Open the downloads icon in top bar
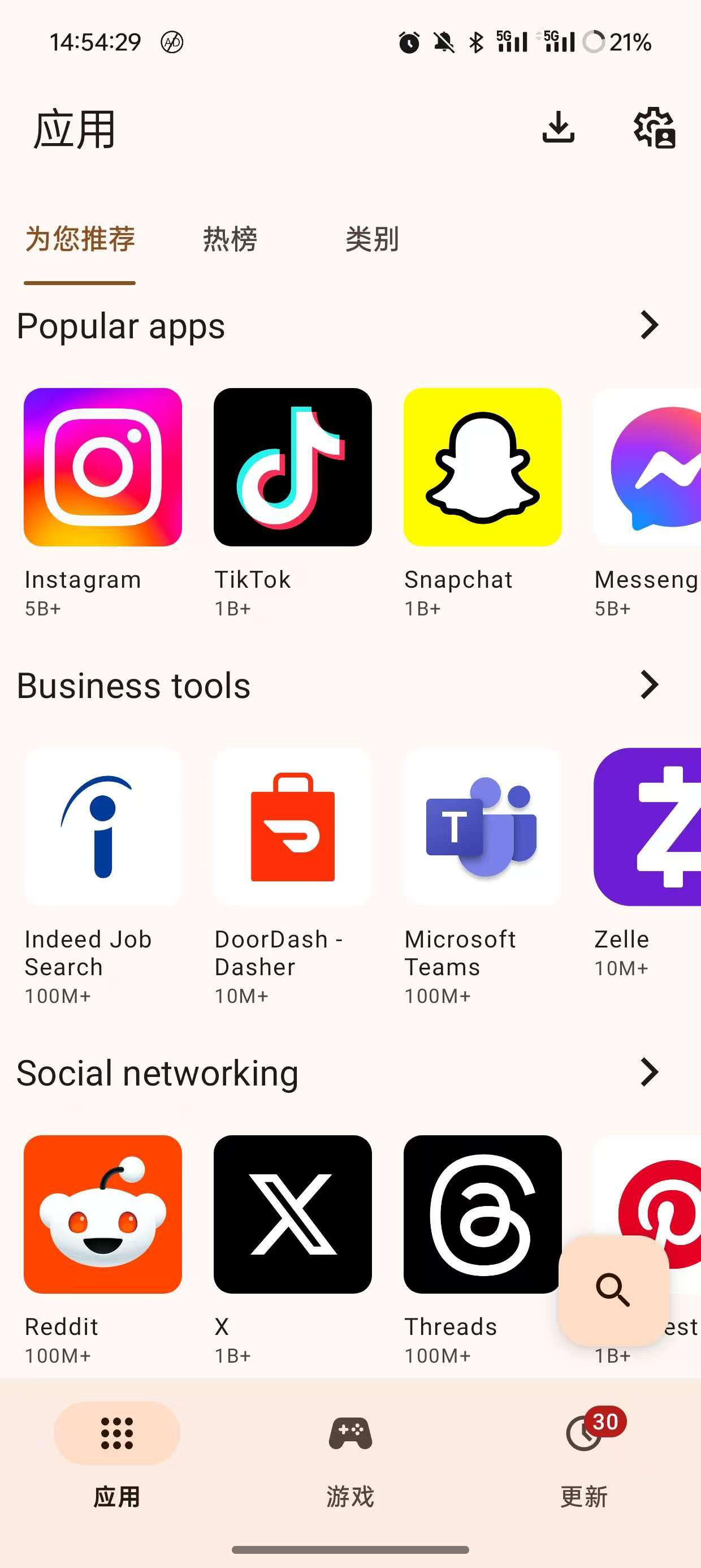 [558, 129]
